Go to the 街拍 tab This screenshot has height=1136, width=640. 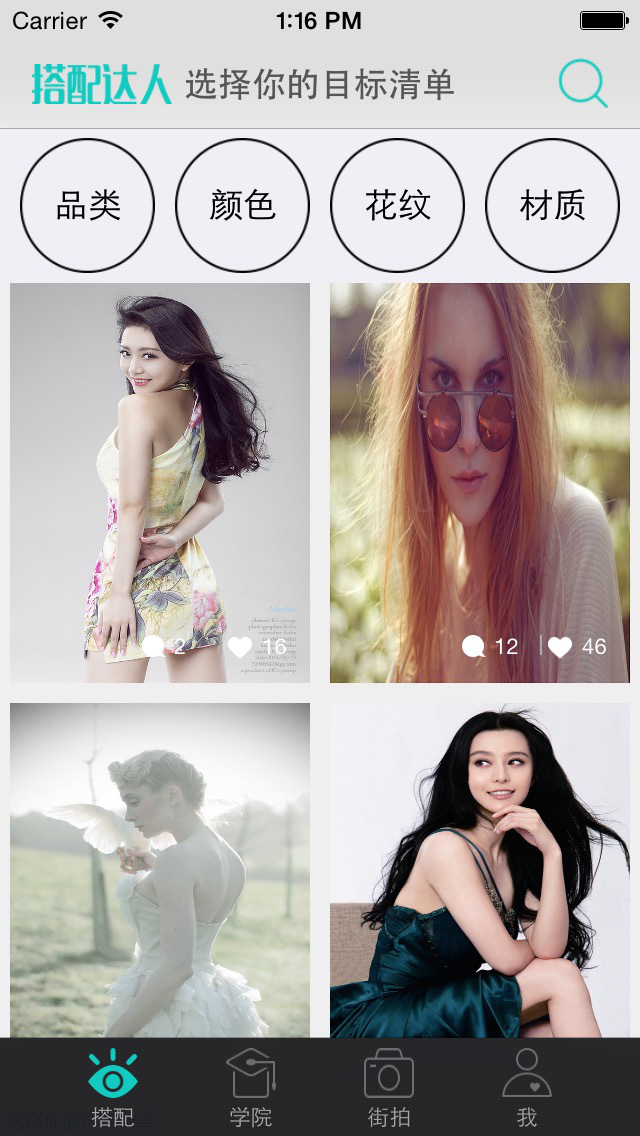pos(389,1088)
